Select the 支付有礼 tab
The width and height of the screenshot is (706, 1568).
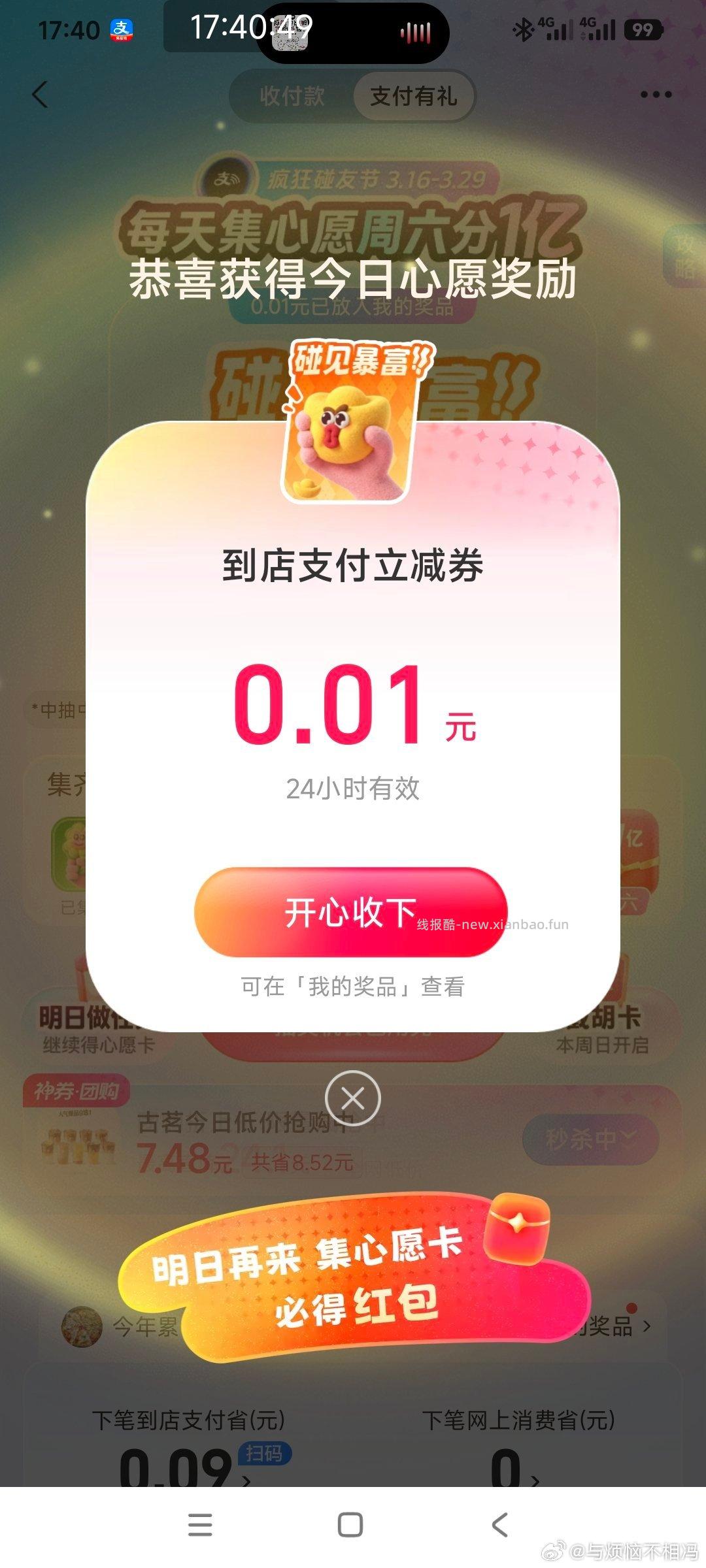(x=414, y=96)
